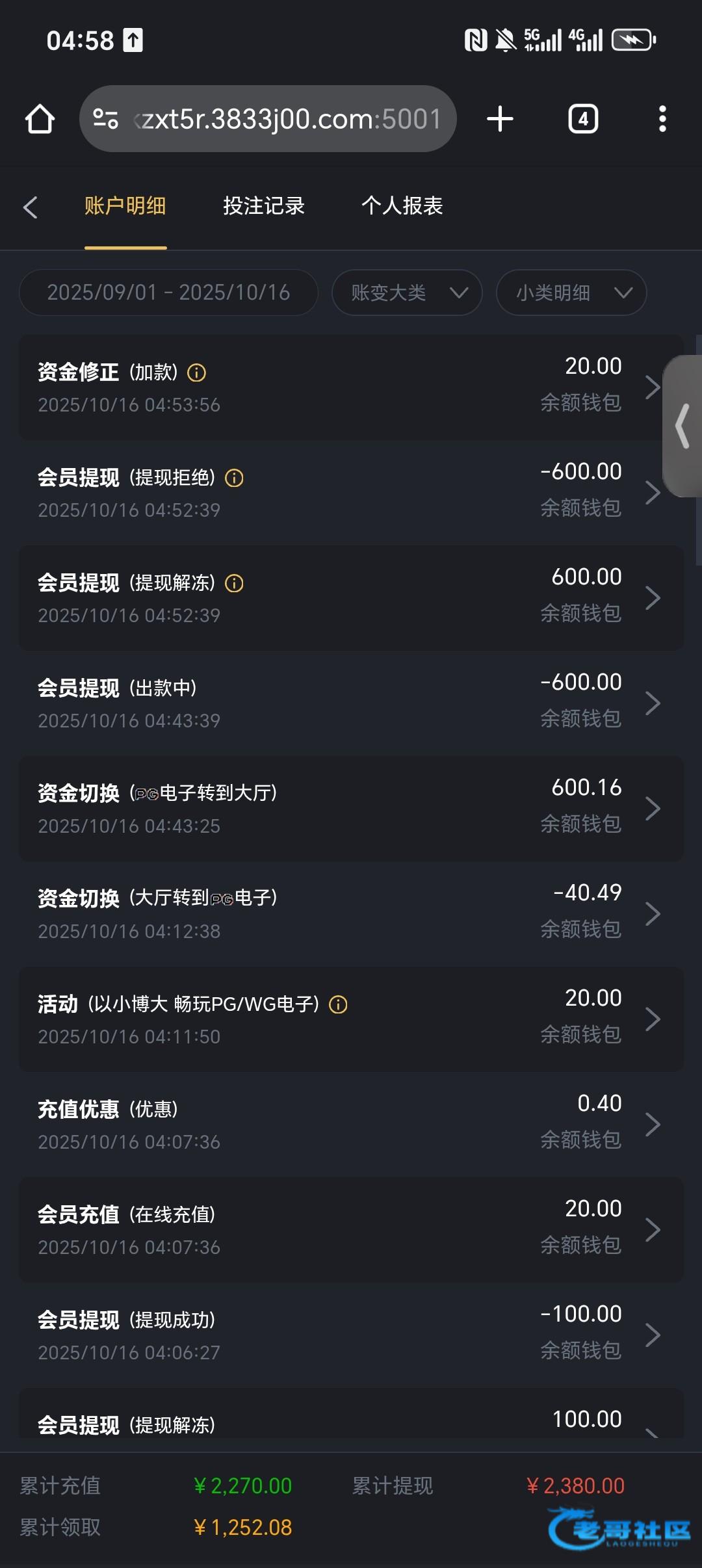Change the date range 2025/09/01 - 2025/10/16
Screen dimensions: 702x1568
(x=168, y=293)
